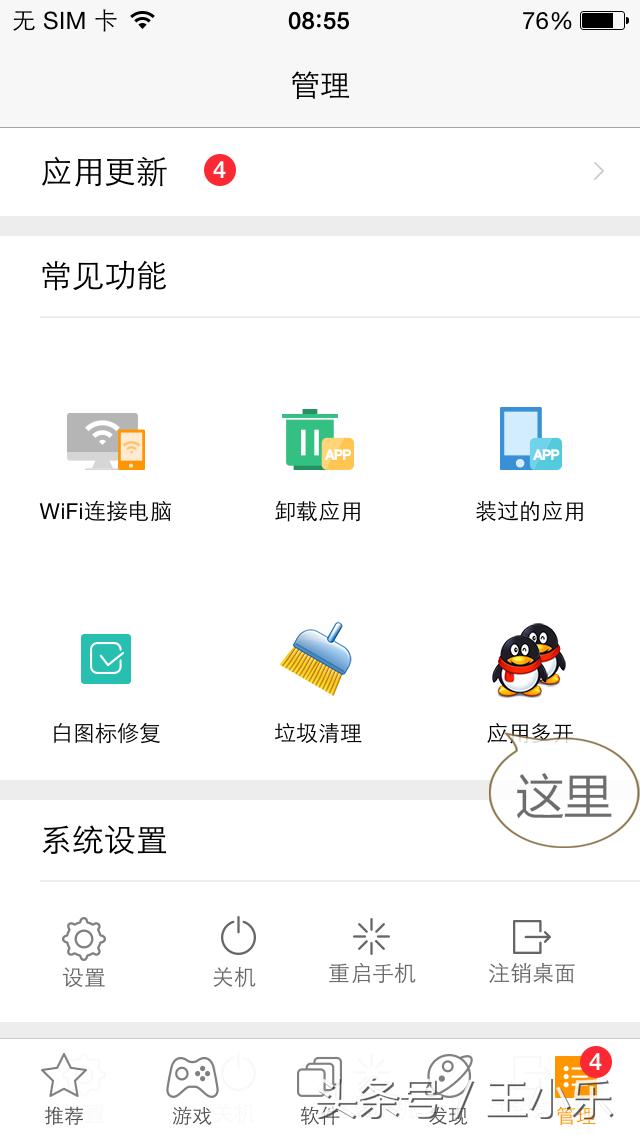
Task: Go to the 软件 tab
Action: [320, 1089]
